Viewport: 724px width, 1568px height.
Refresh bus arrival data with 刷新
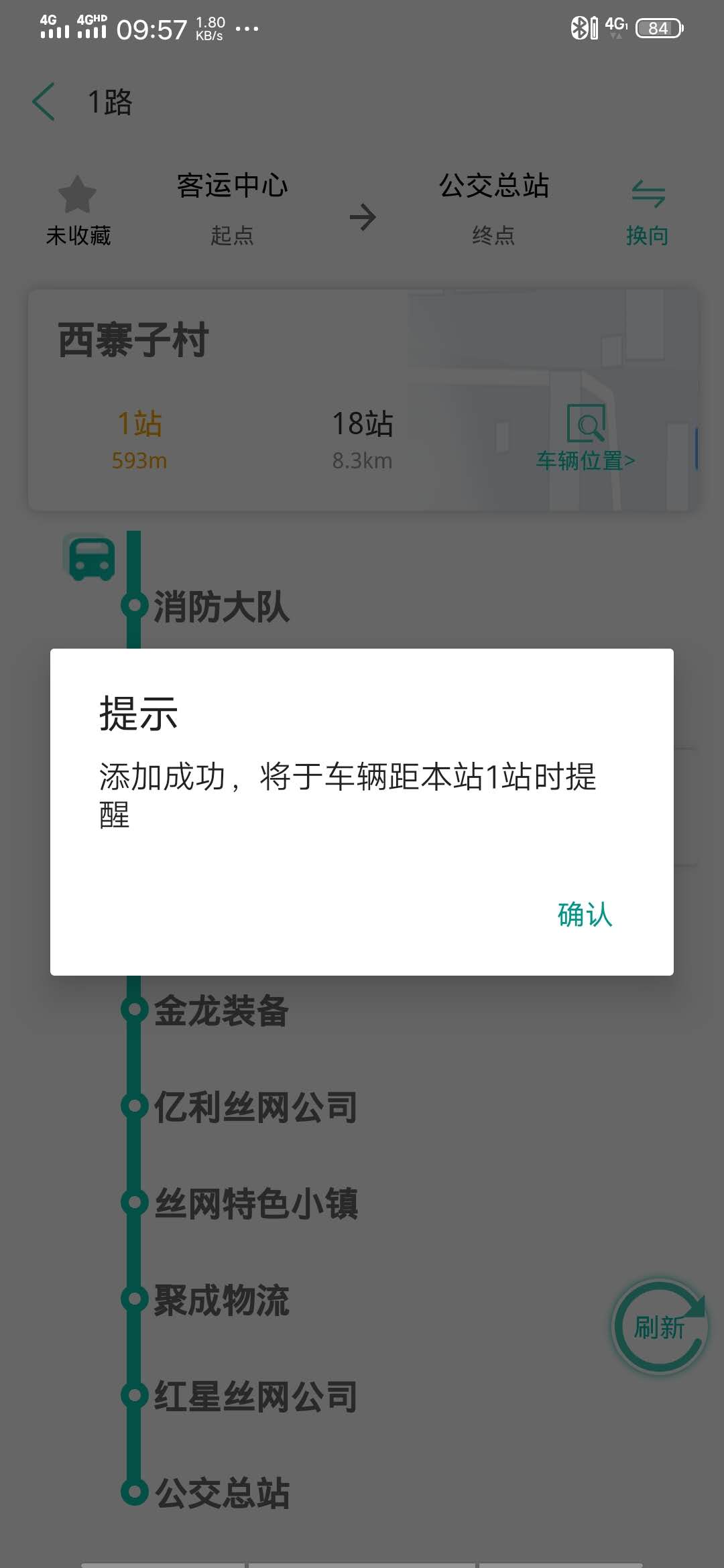[x=660, y=1327]
